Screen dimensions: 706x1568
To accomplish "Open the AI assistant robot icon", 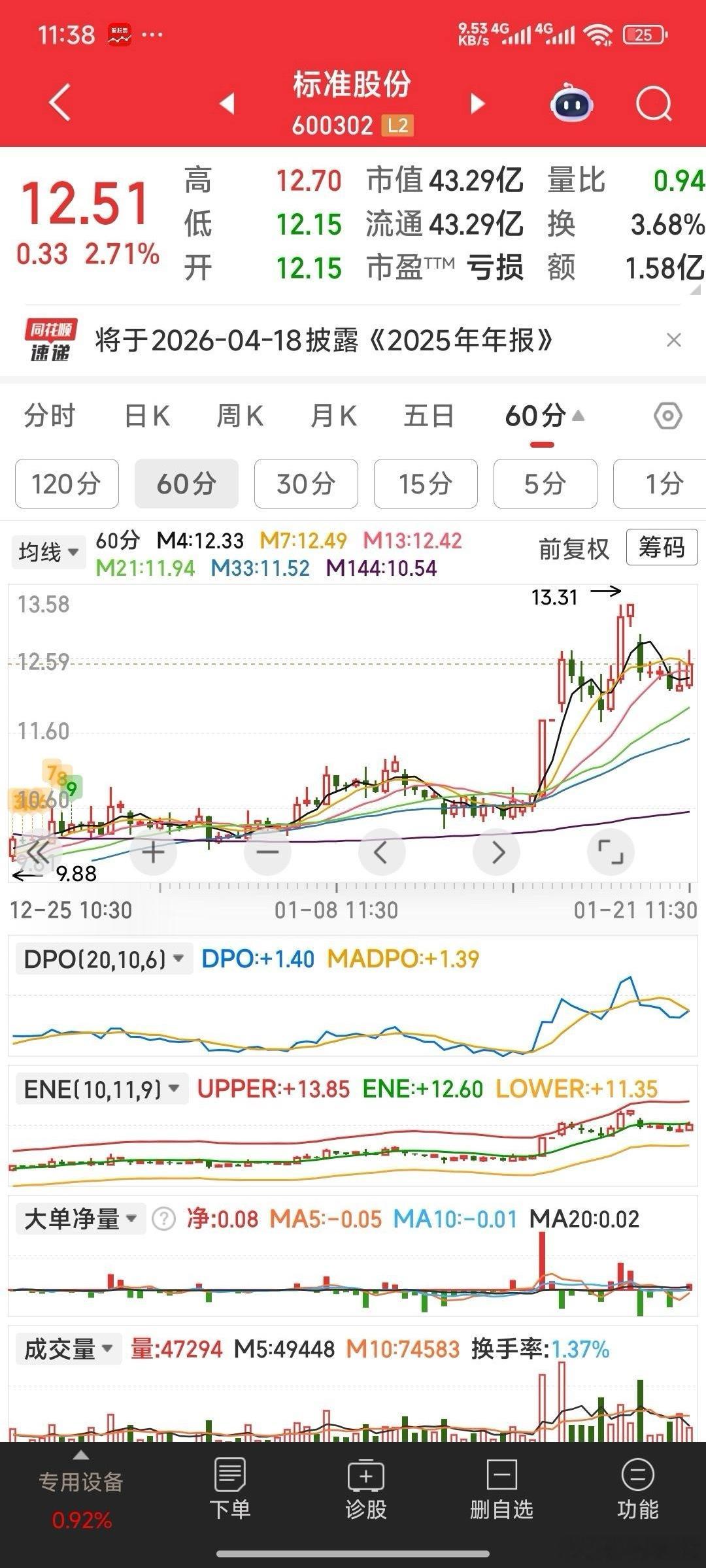I will [571, 103].
